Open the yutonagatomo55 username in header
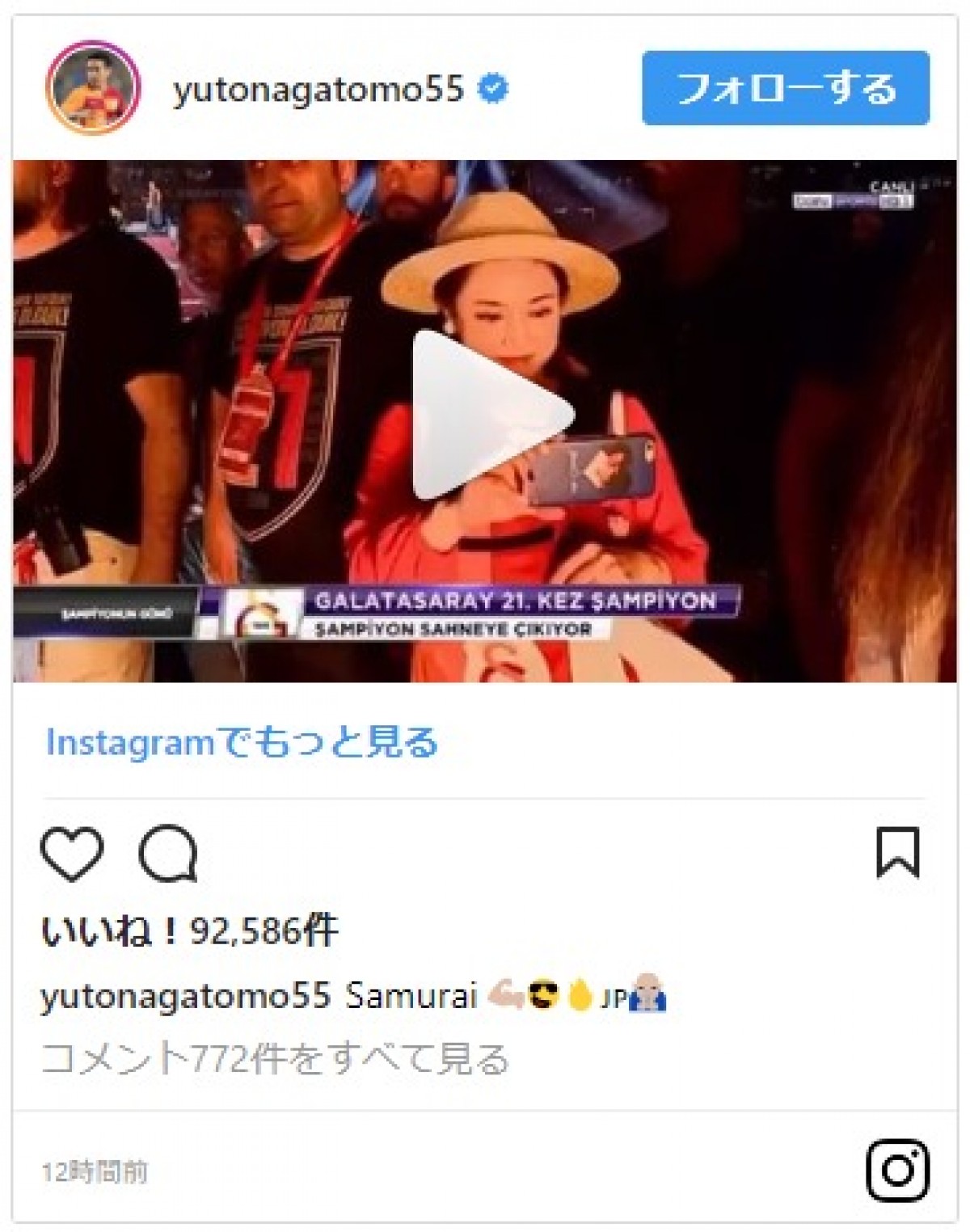 tap(318, 89)
